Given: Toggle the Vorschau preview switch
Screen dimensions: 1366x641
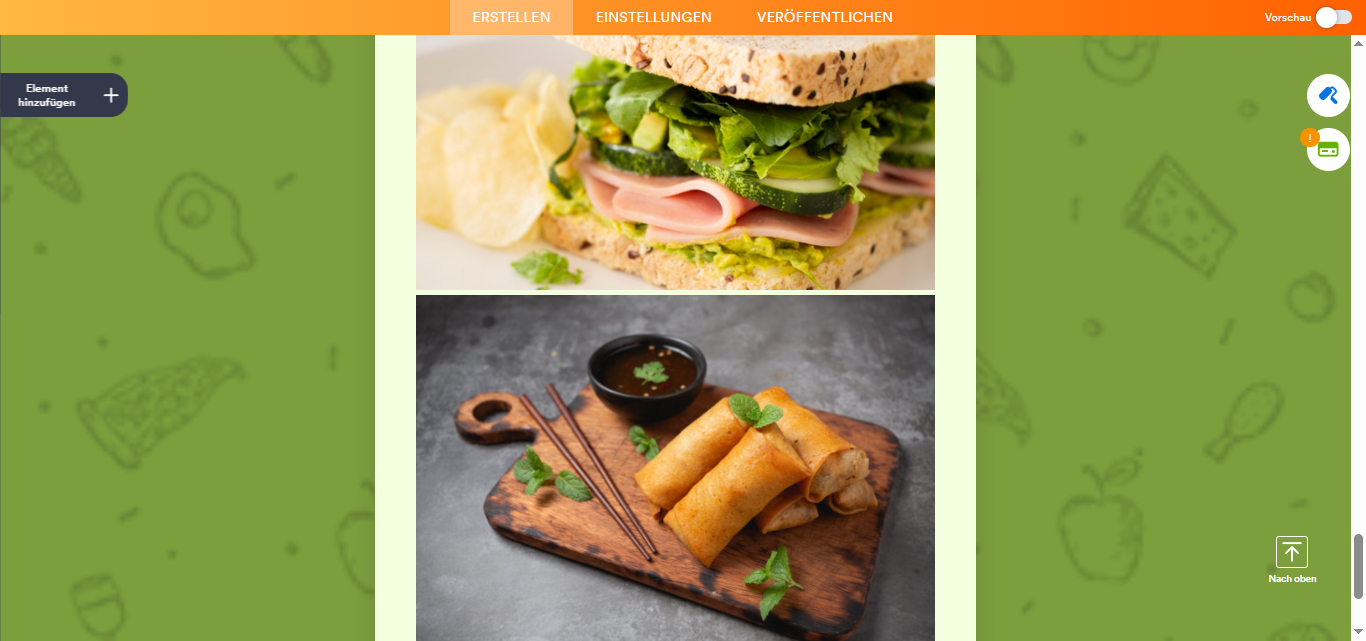Looking at the screenshot, I should (1333, 17).
